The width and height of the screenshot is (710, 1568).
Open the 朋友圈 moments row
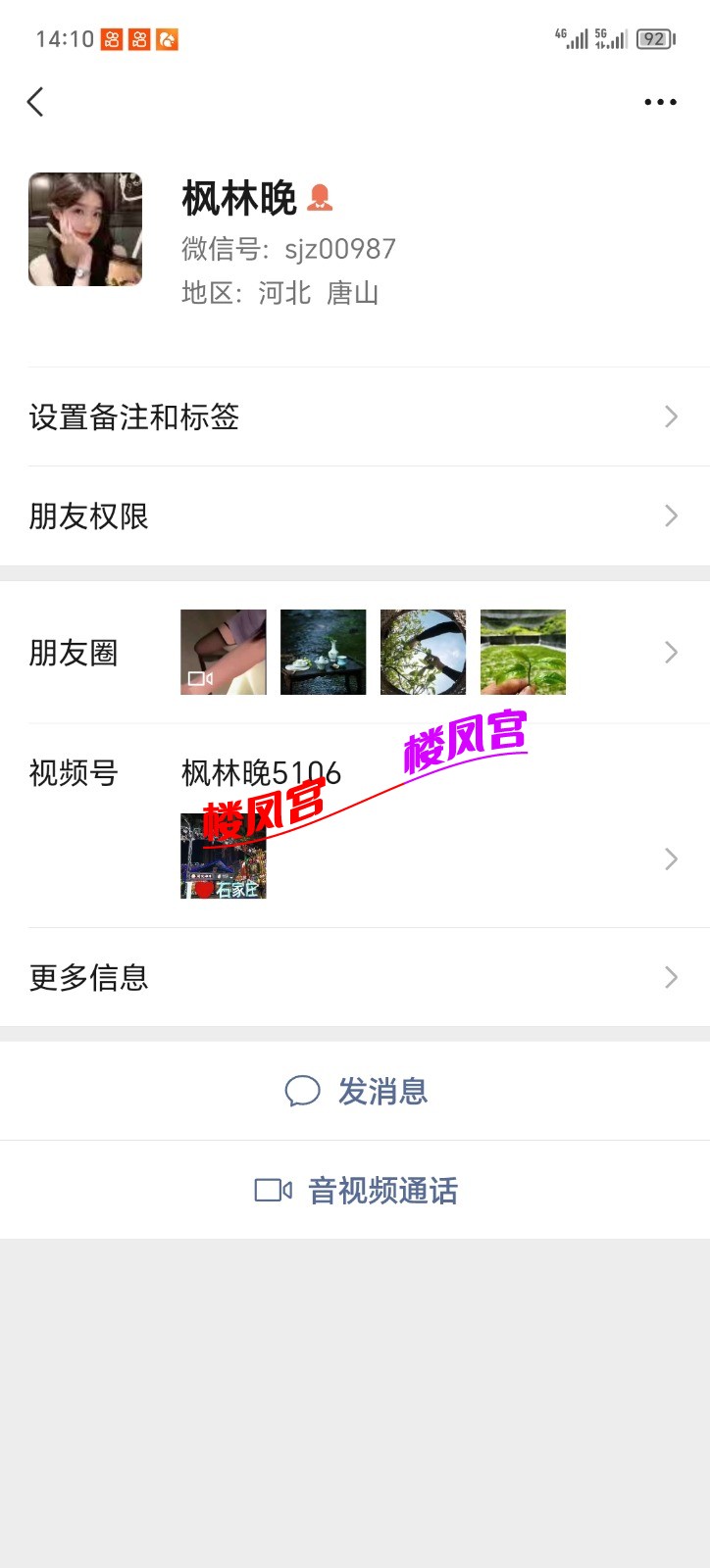[353, 653]
